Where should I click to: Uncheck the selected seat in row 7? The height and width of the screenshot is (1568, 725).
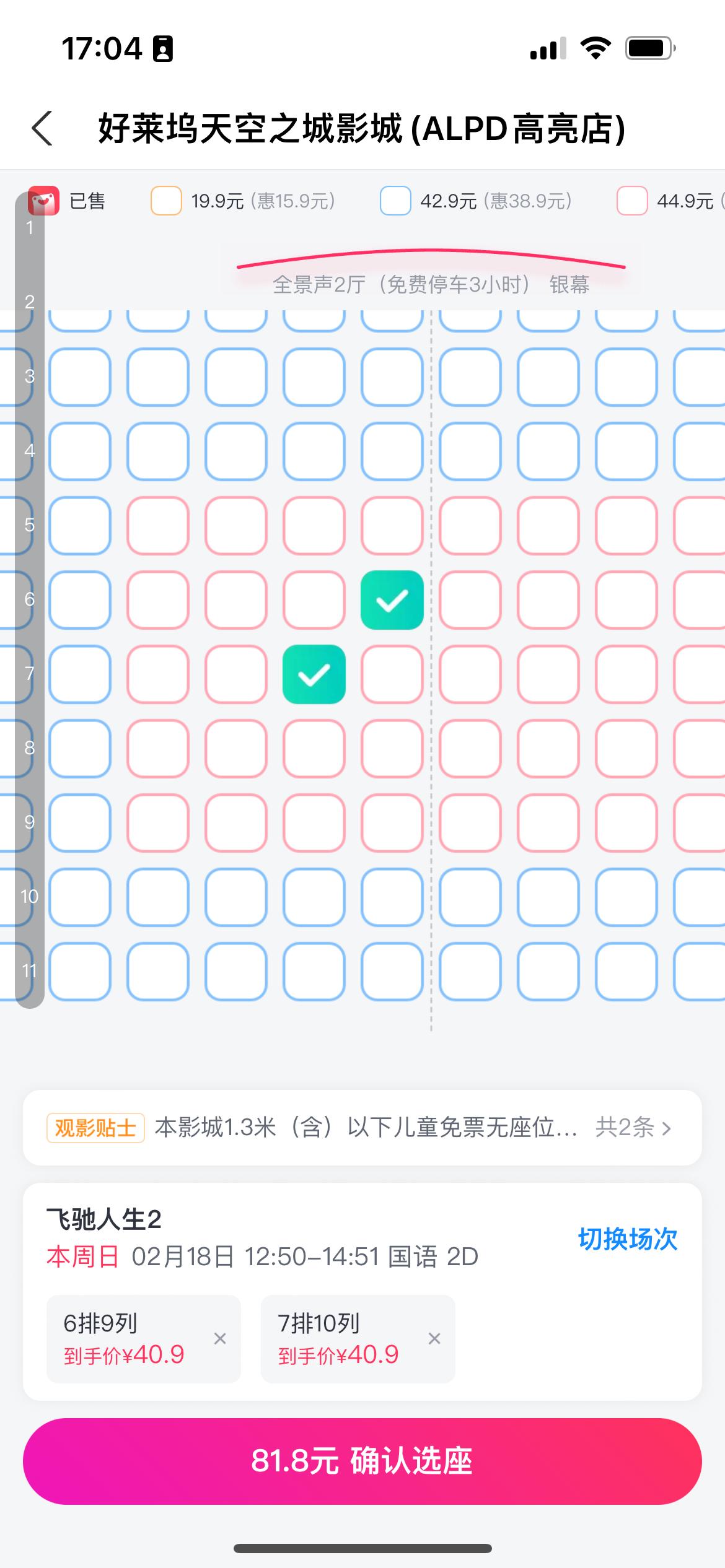point(314,674)
